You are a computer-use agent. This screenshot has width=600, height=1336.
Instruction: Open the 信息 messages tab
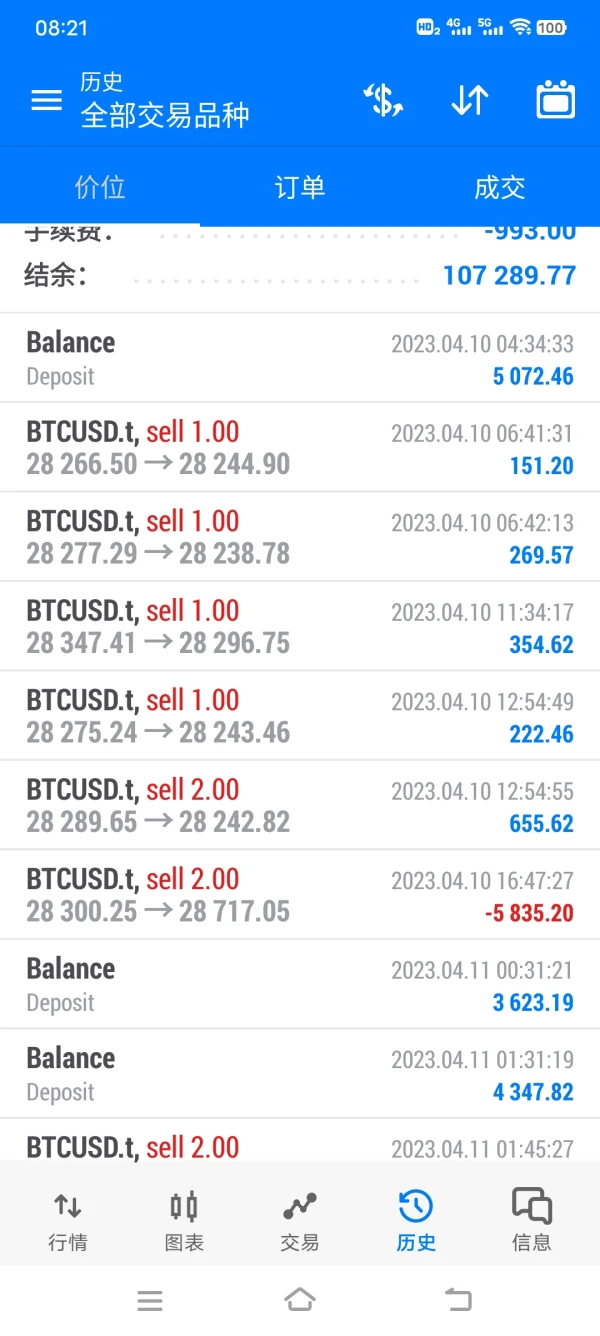coord(531,1220)
